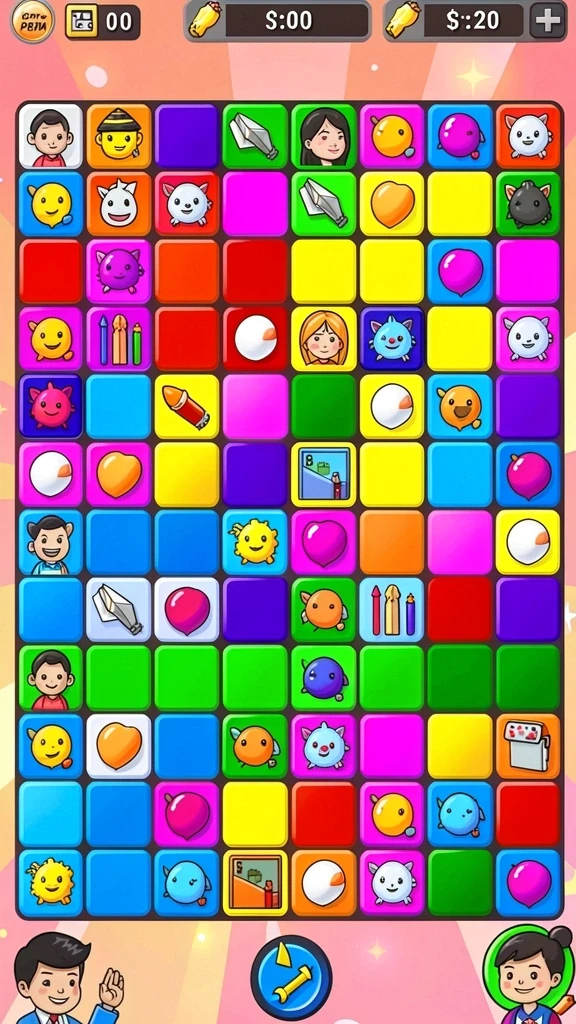576x1024 pixels.
Task: Tap the blue monster tile on dark blue
Action: [x=392, y=338]
